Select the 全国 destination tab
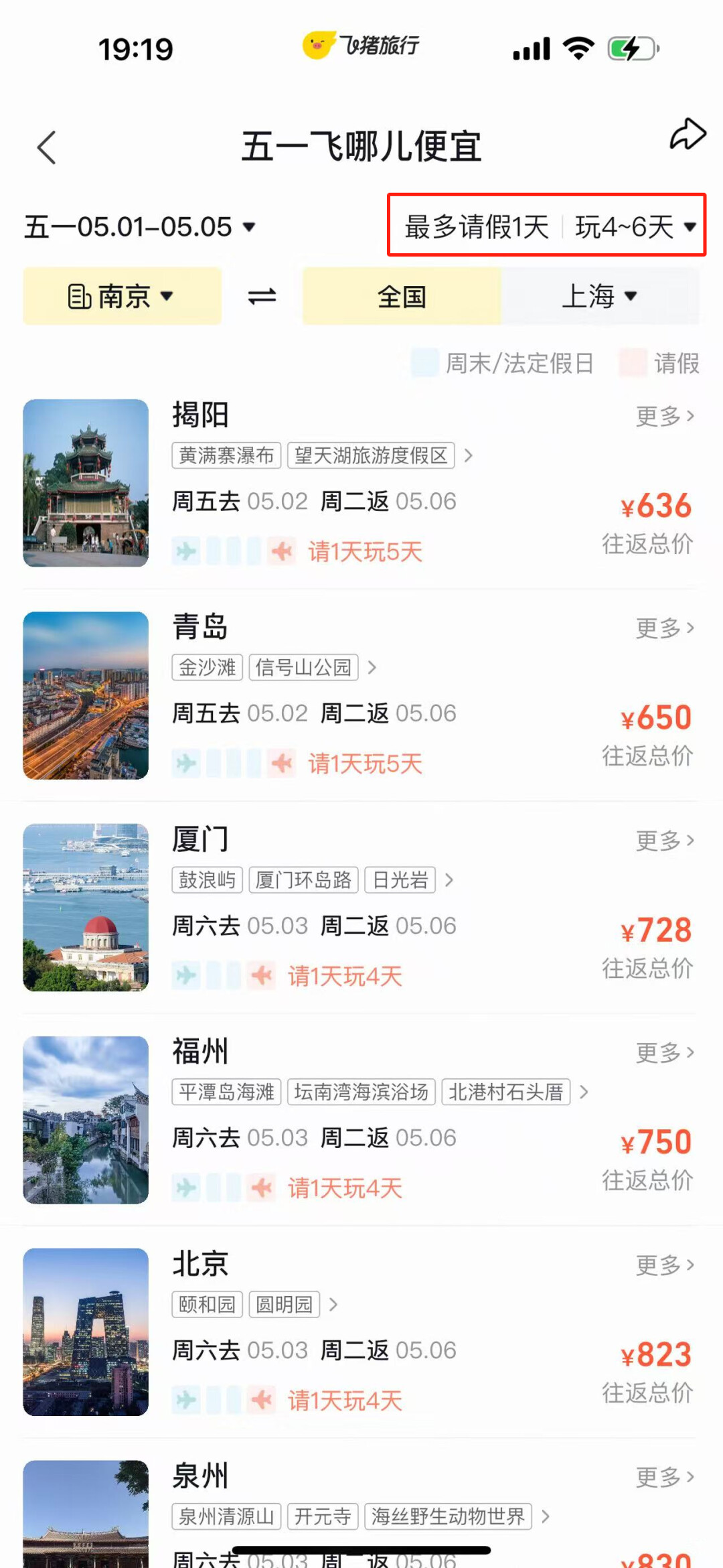The height and width of the screenshot is (1568, 723). (402, 296)
